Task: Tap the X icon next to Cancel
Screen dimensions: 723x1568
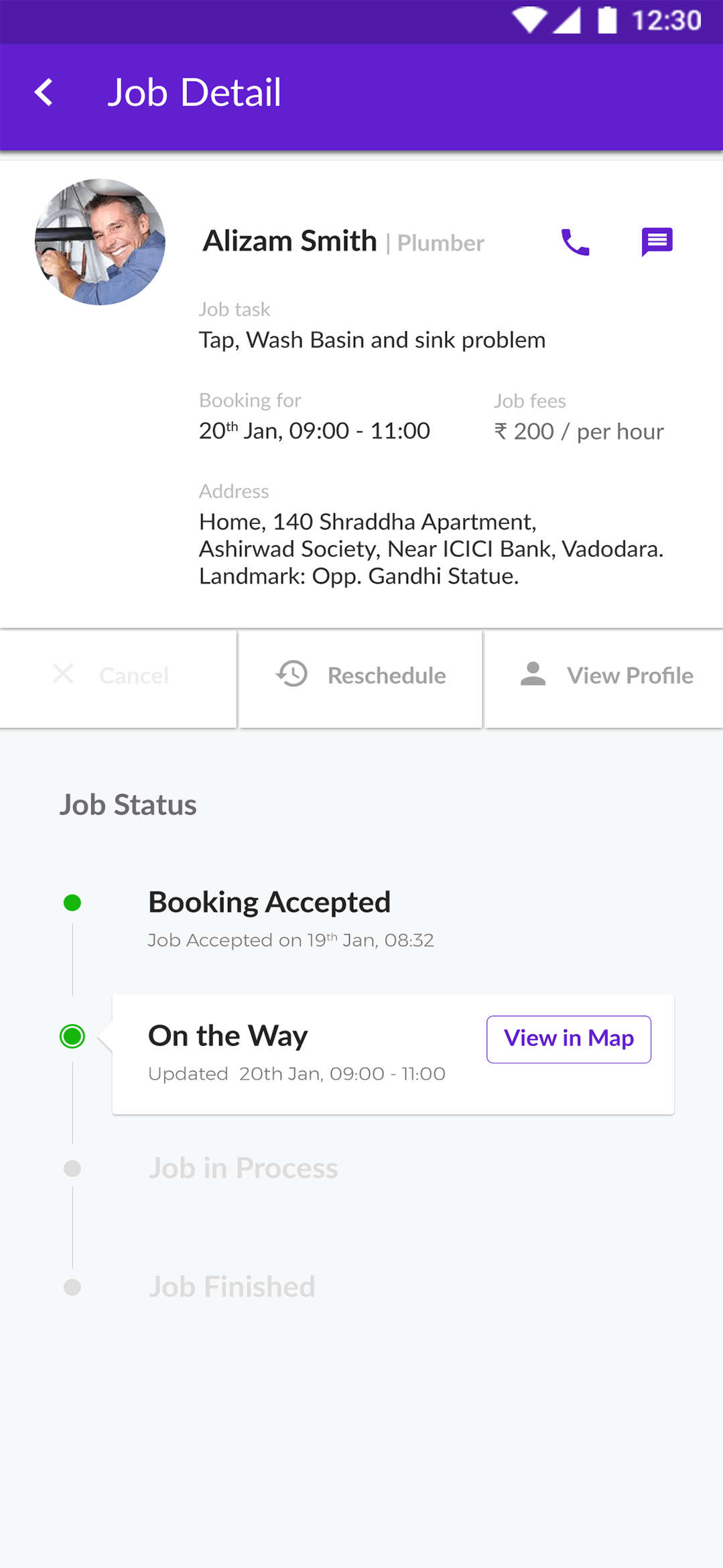Action: pyautogui.click(x=64, y=675)
